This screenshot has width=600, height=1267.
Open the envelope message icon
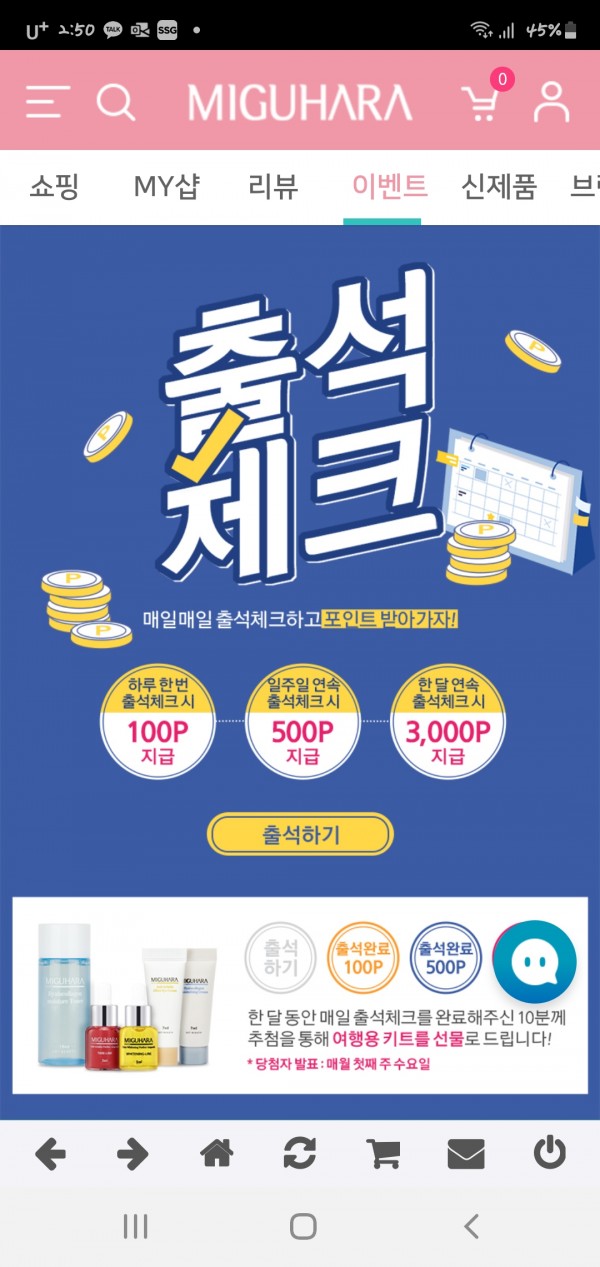point(466,1154)
